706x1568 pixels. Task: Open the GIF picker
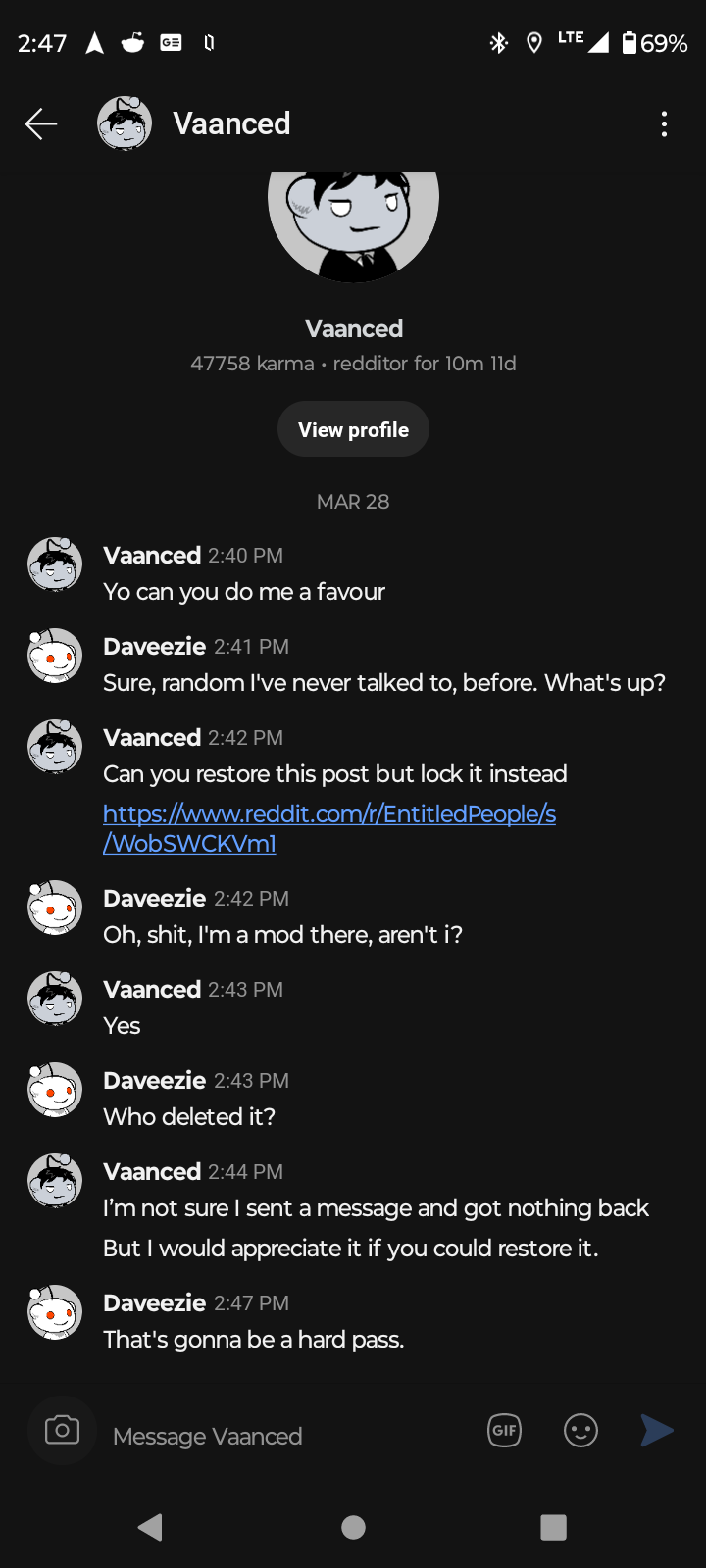tap(504, 1431)
